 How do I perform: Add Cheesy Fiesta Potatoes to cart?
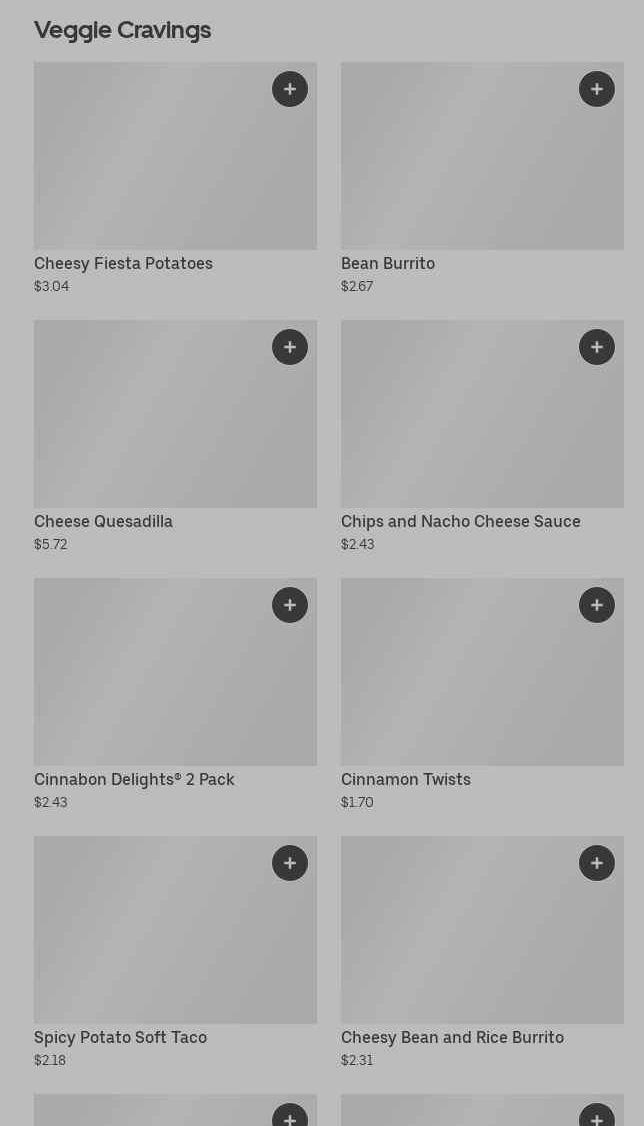coord(290,89)
